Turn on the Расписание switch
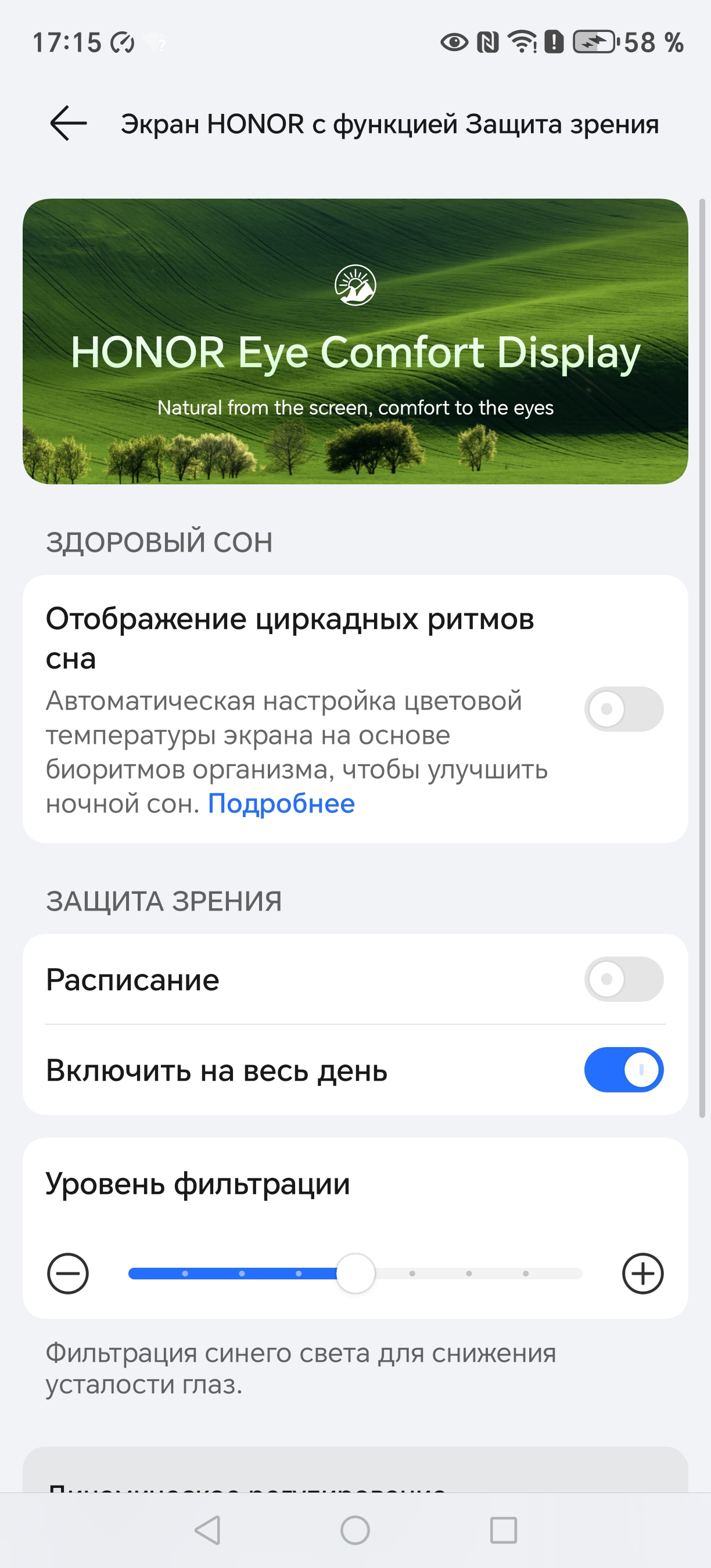The height and width of the screenshot is (1568, 711). [x=623, y=979]
